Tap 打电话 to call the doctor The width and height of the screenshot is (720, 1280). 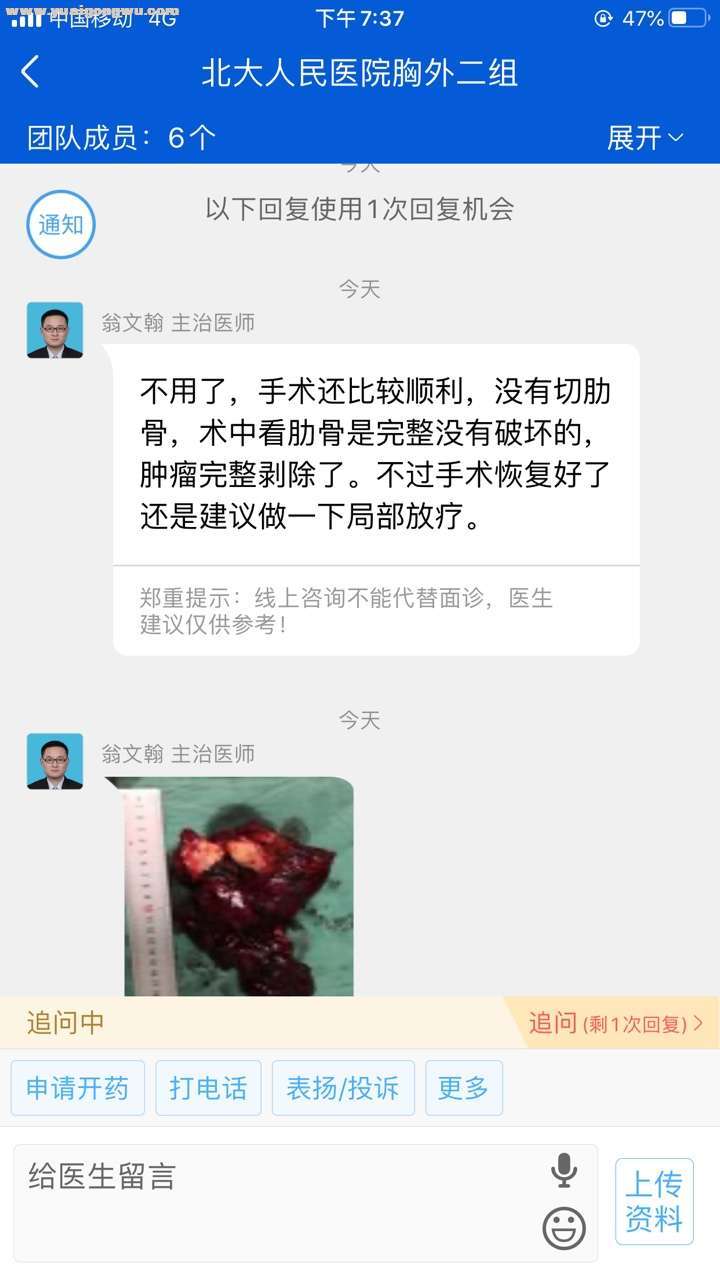tap(208, 1088)
